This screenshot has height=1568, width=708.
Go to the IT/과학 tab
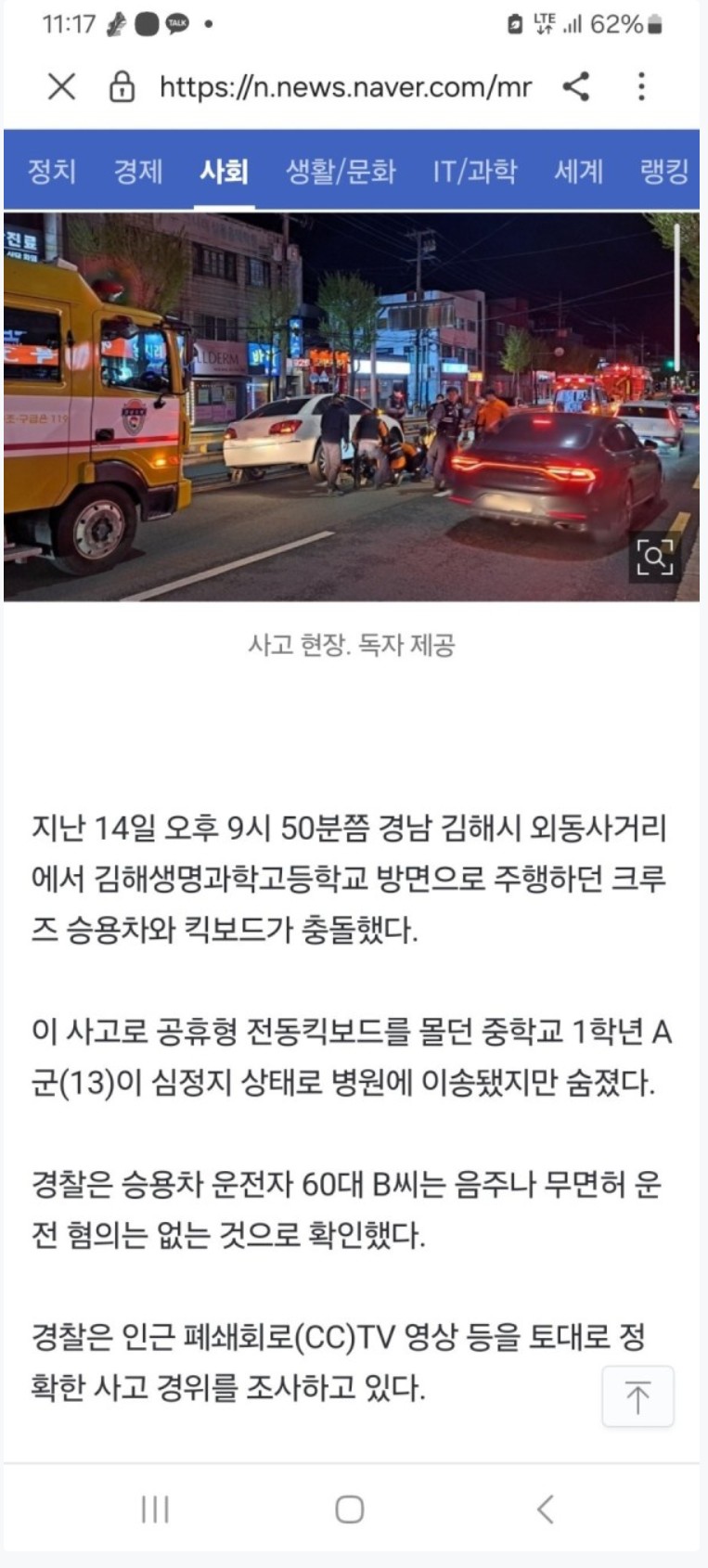pyautogui.click(x=474, y=171)
